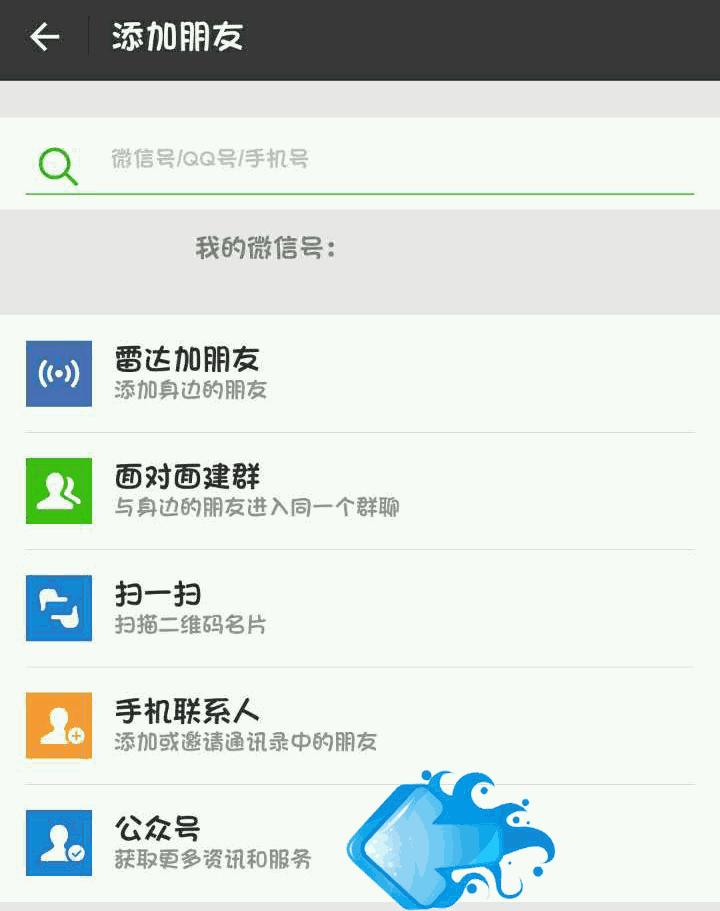Click the 我的微信号 label
Image resolution: width=720 pixels, height=911 pixels.
coord(264,246)
